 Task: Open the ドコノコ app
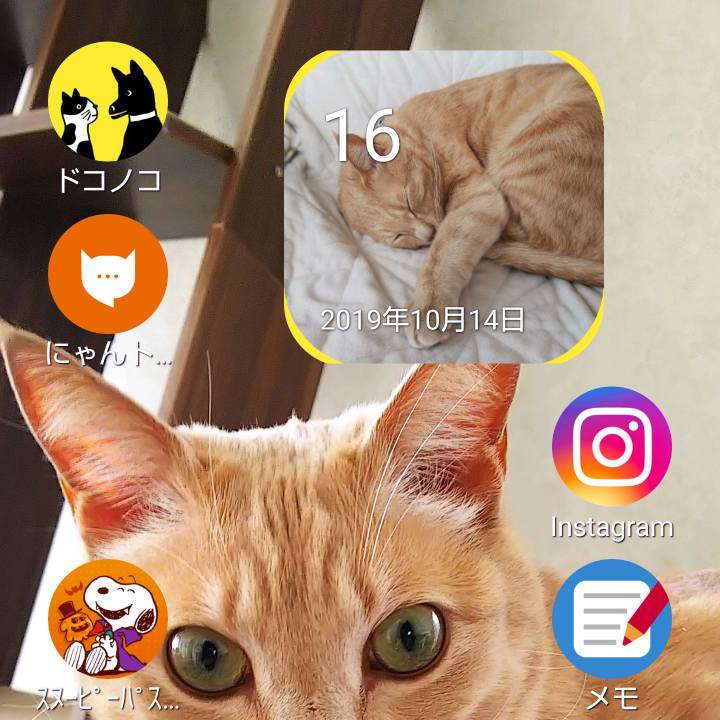[108, 103]
